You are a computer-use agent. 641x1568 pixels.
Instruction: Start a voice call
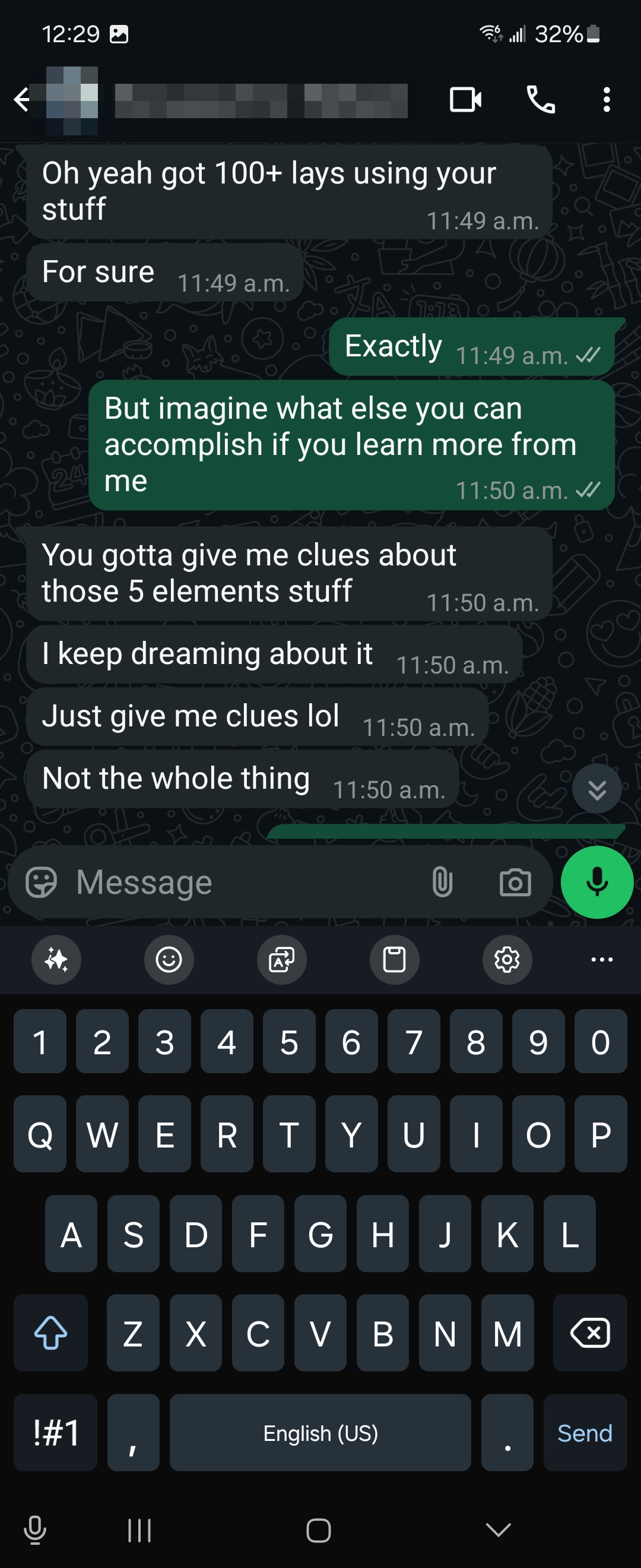pos(540,99)
